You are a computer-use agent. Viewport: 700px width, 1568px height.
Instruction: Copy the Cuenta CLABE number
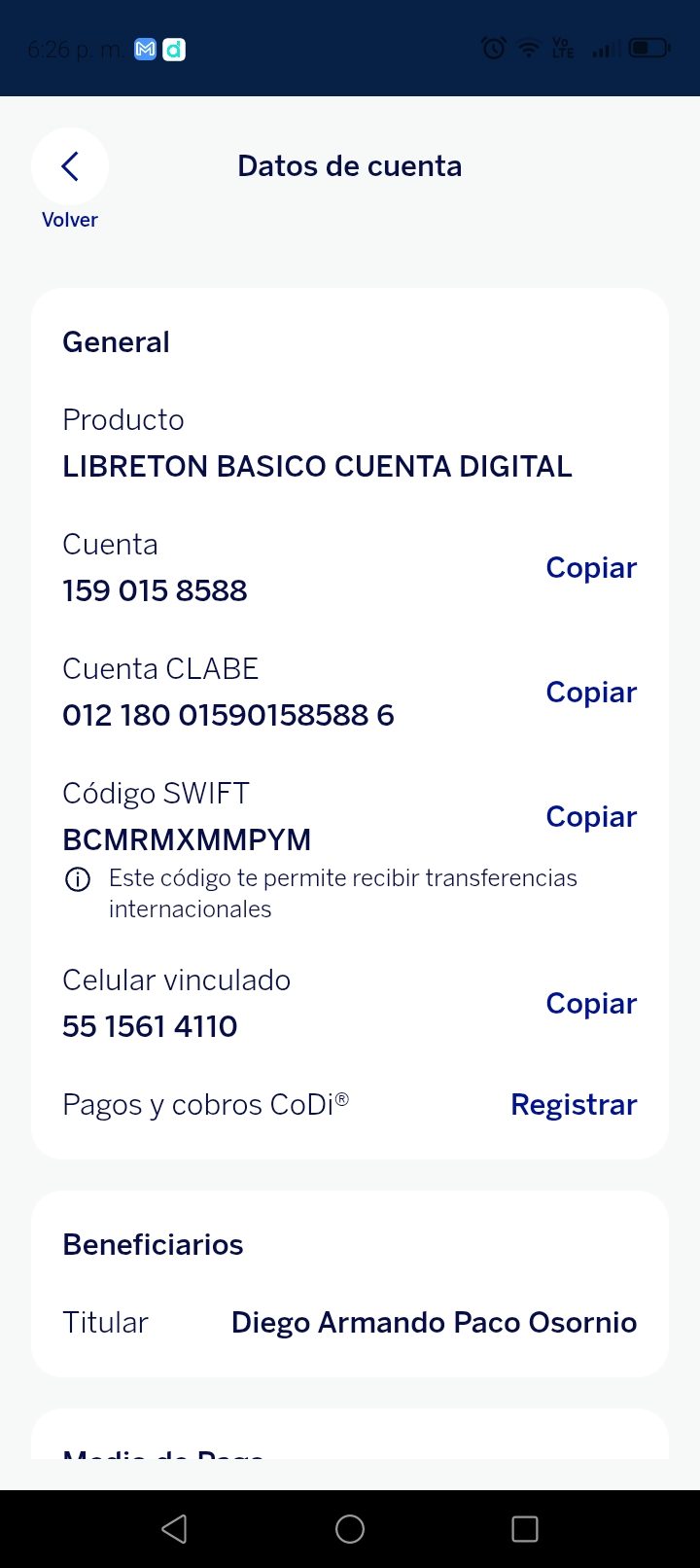coord(591,693)
